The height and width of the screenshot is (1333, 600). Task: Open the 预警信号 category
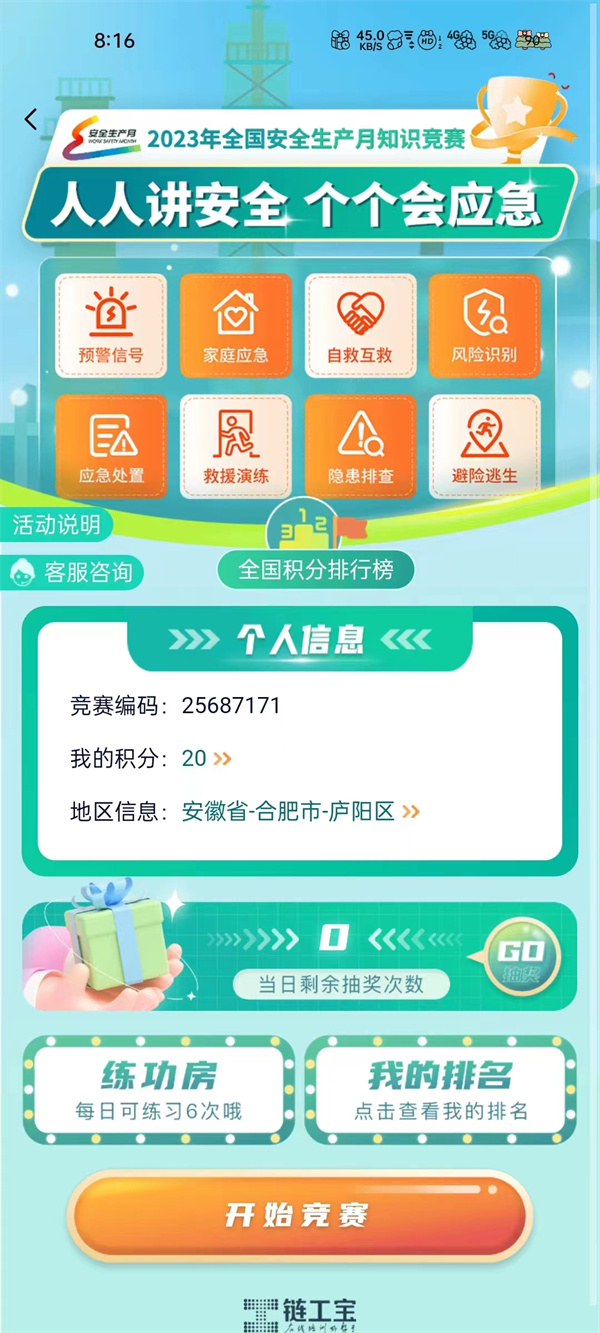110,325
